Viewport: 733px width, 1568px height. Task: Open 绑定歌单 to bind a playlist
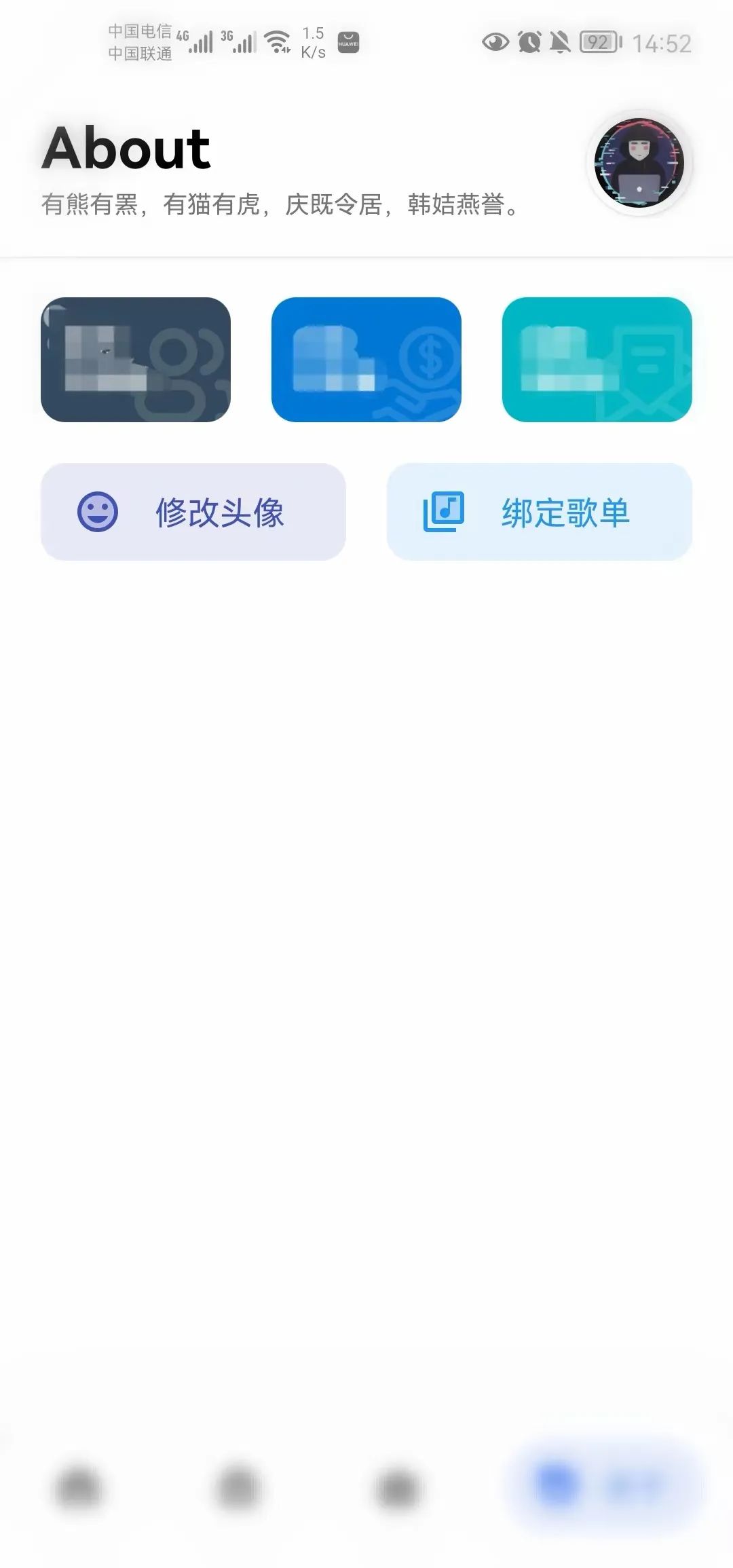point(540,512)
